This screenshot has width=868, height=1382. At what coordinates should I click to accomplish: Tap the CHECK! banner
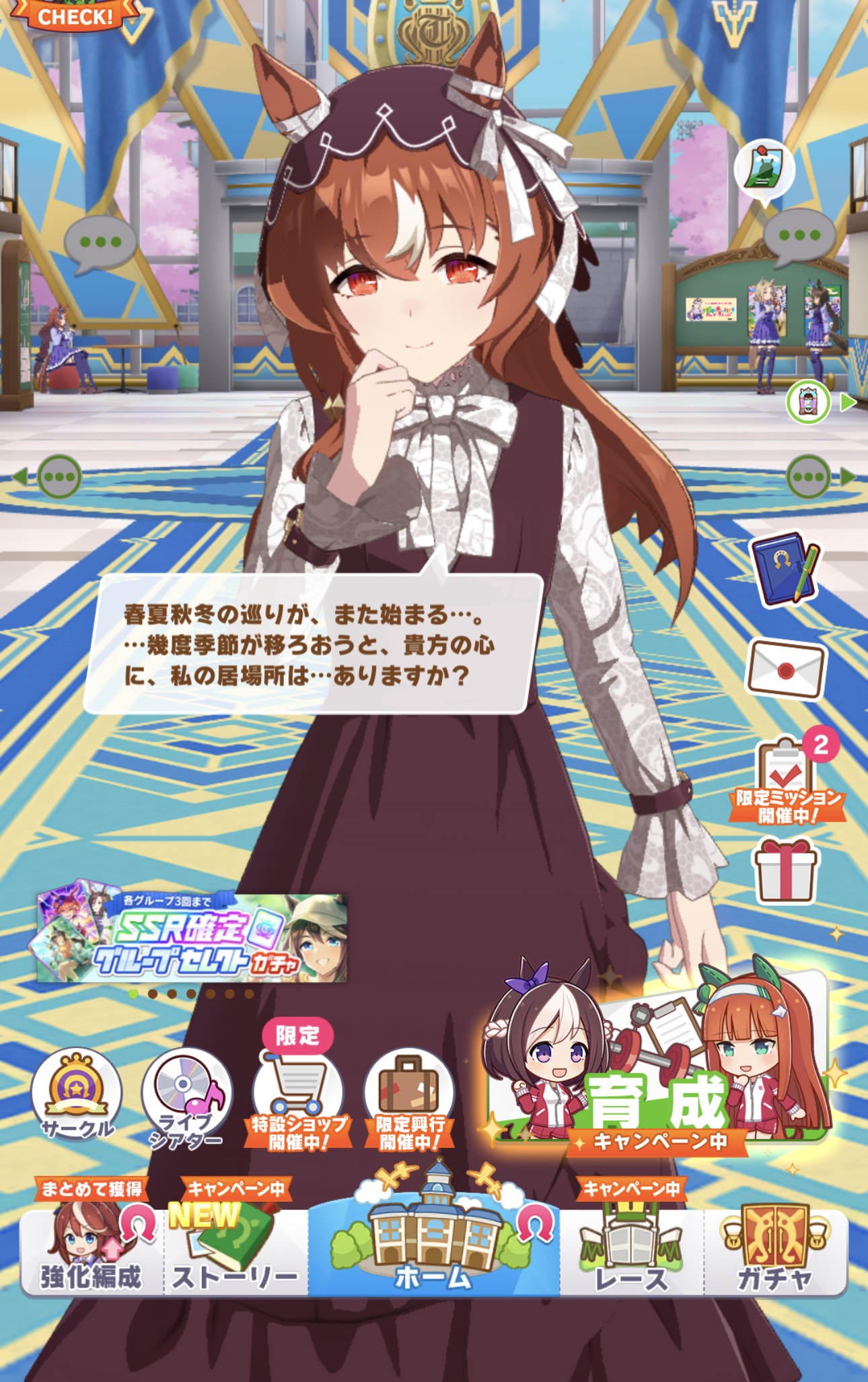pyautogui.click(x=74, y=15)
